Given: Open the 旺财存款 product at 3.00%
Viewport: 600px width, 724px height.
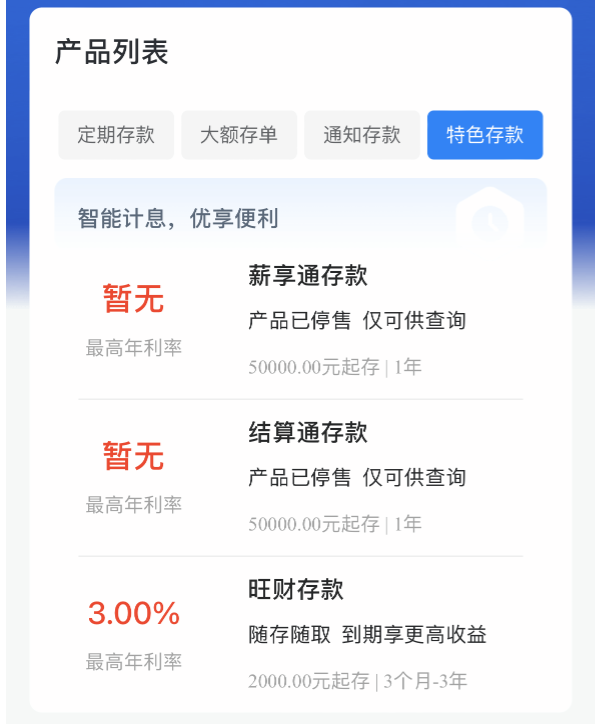Looking at the screenshot, I should (296, 590).
